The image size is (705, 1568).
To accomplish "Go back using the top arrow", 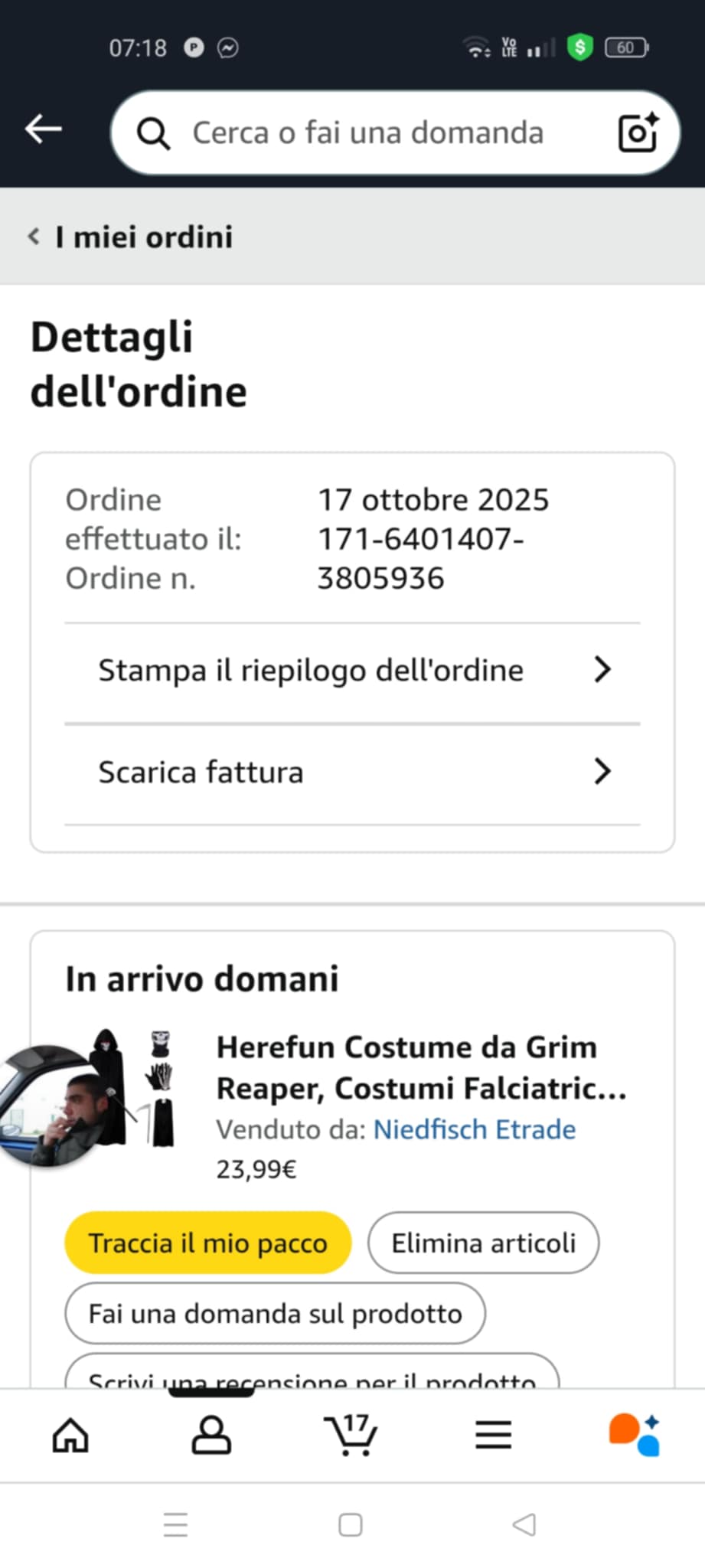I will 44,129.
